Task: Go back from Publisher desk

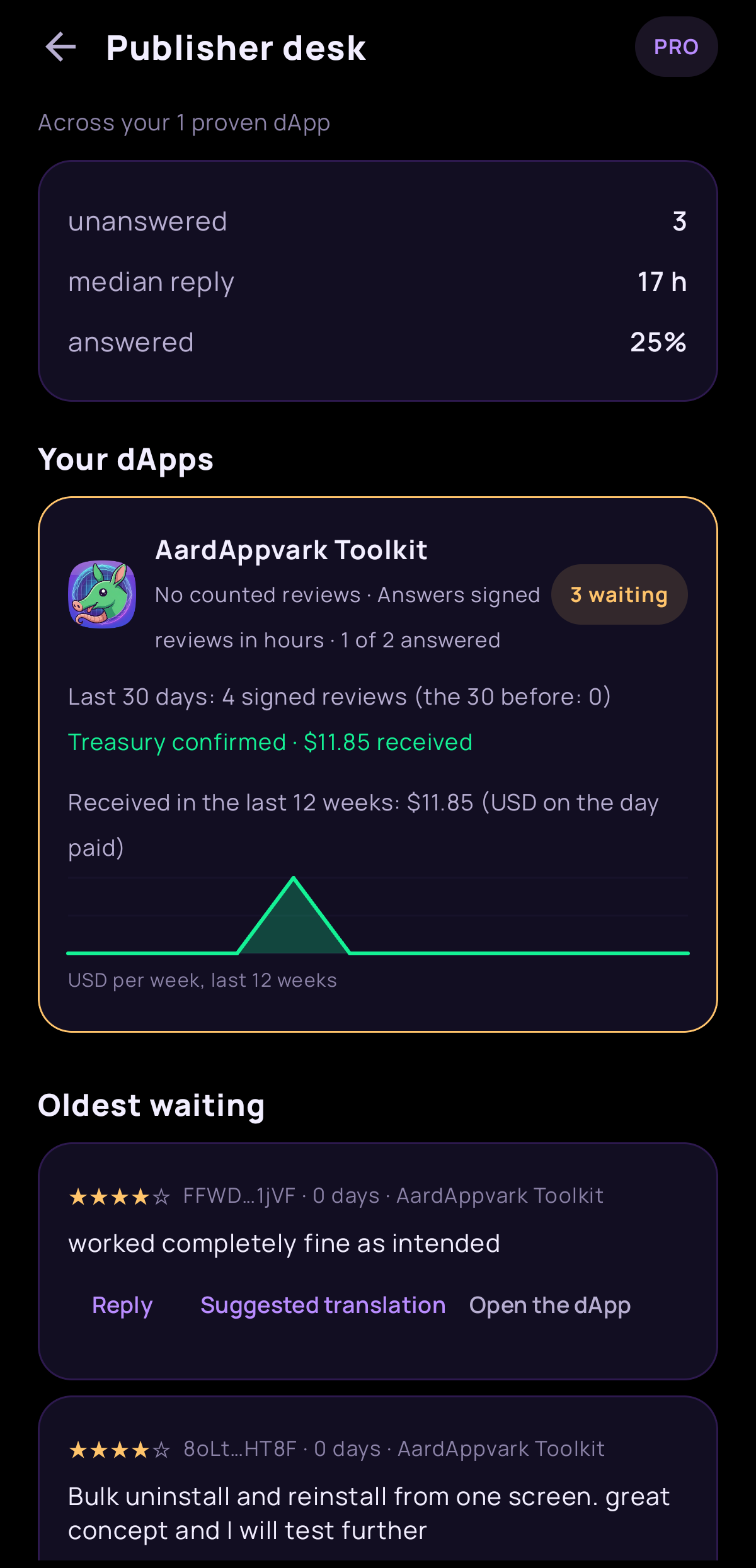Action: pos(61,47)
